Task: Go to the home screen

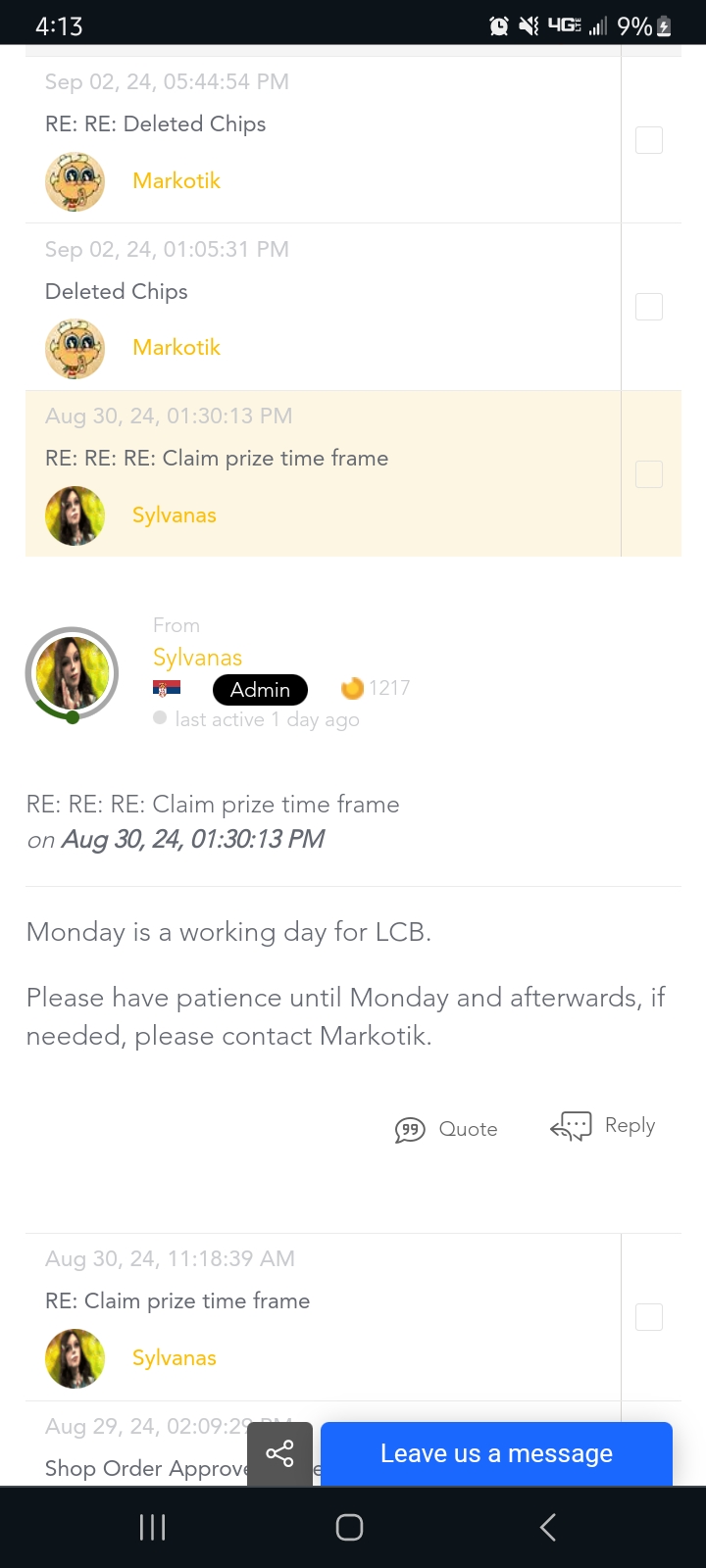Action: pyautogui.click(x=350, y=1527)
